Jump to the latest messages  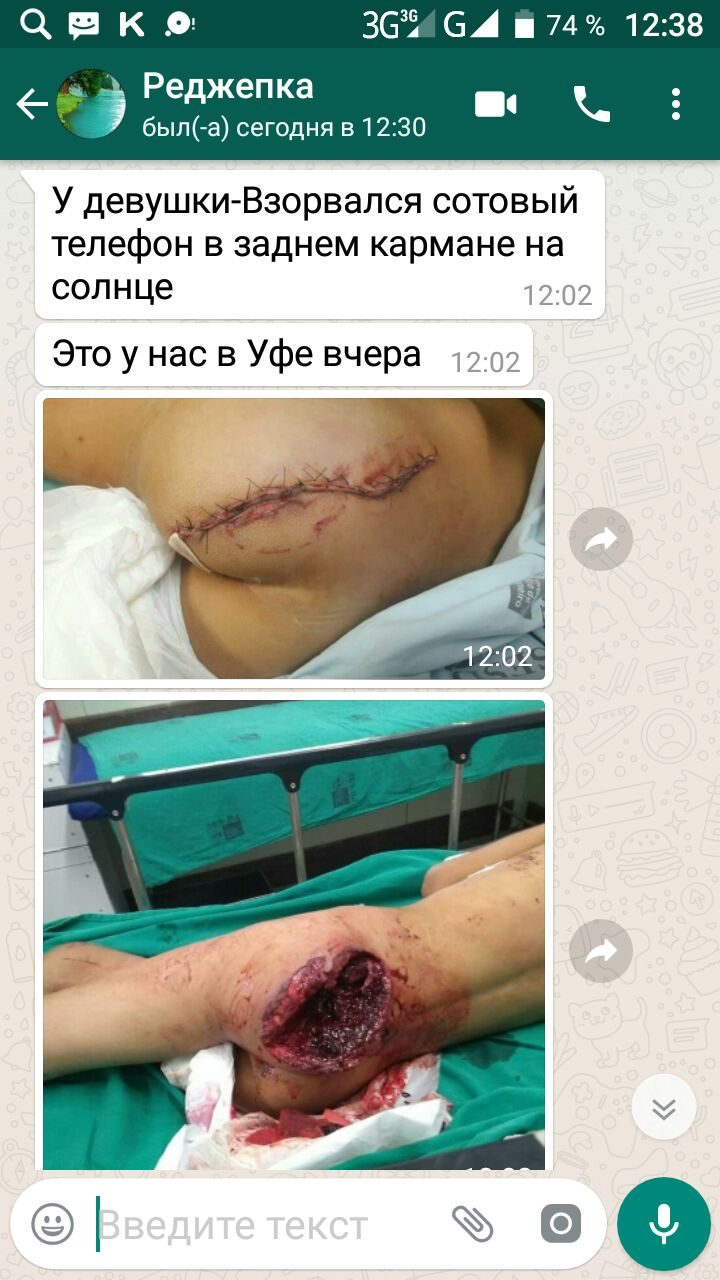pos(664,1108)
